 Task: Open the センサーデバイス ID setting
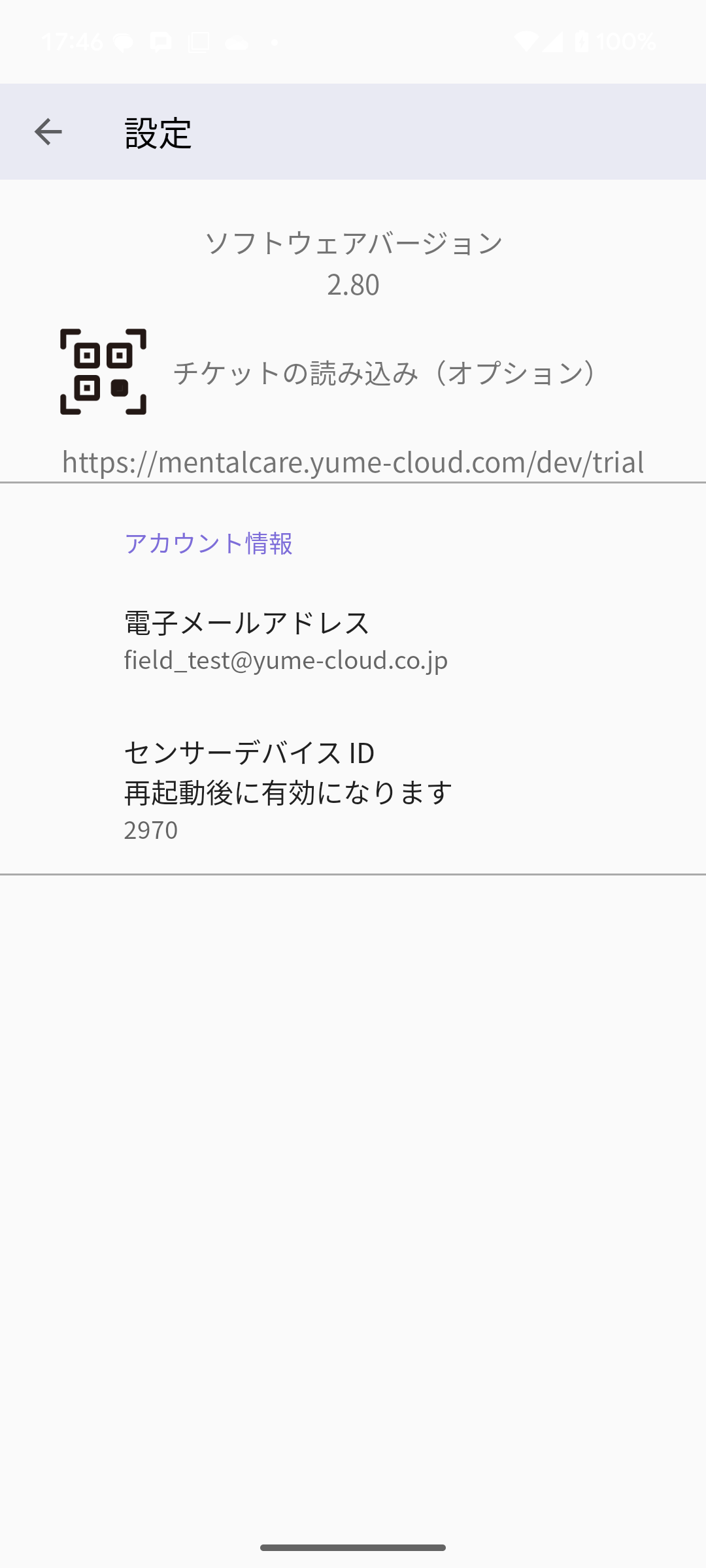(353, 789)
